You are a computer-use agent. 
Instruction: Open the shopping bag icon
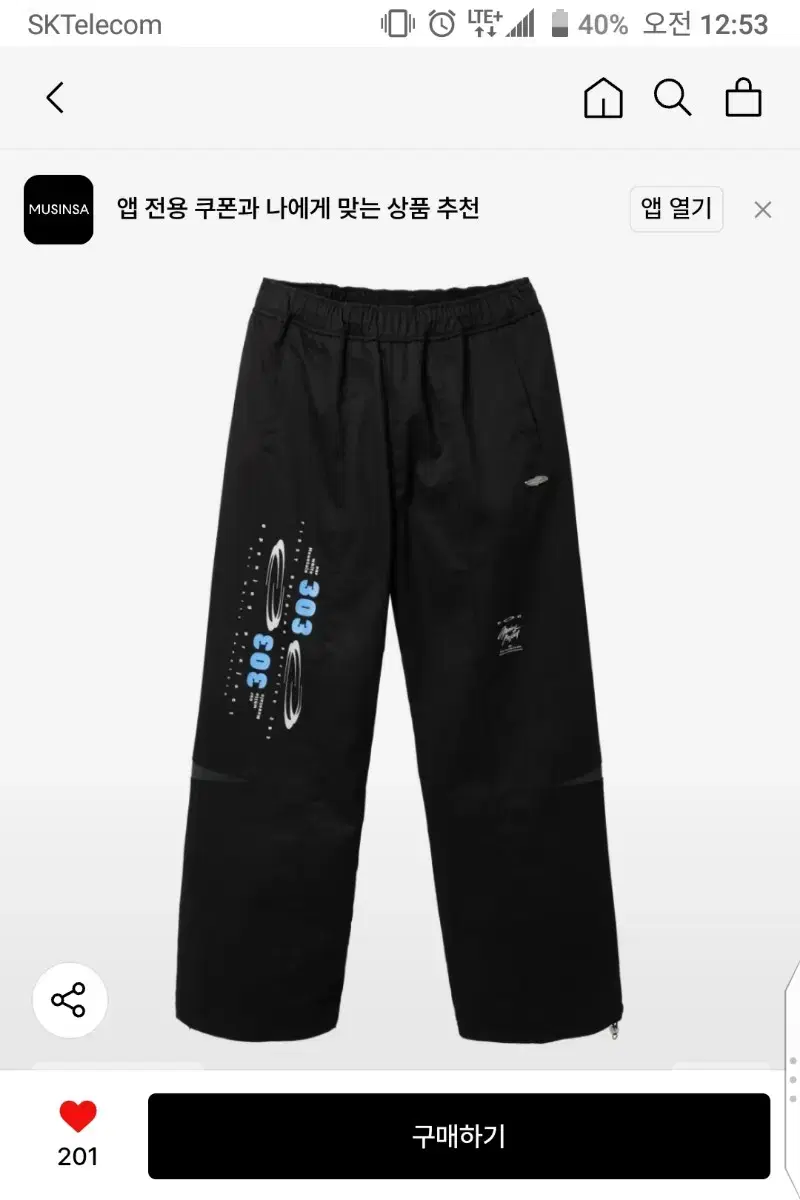[x=742, y=98]
